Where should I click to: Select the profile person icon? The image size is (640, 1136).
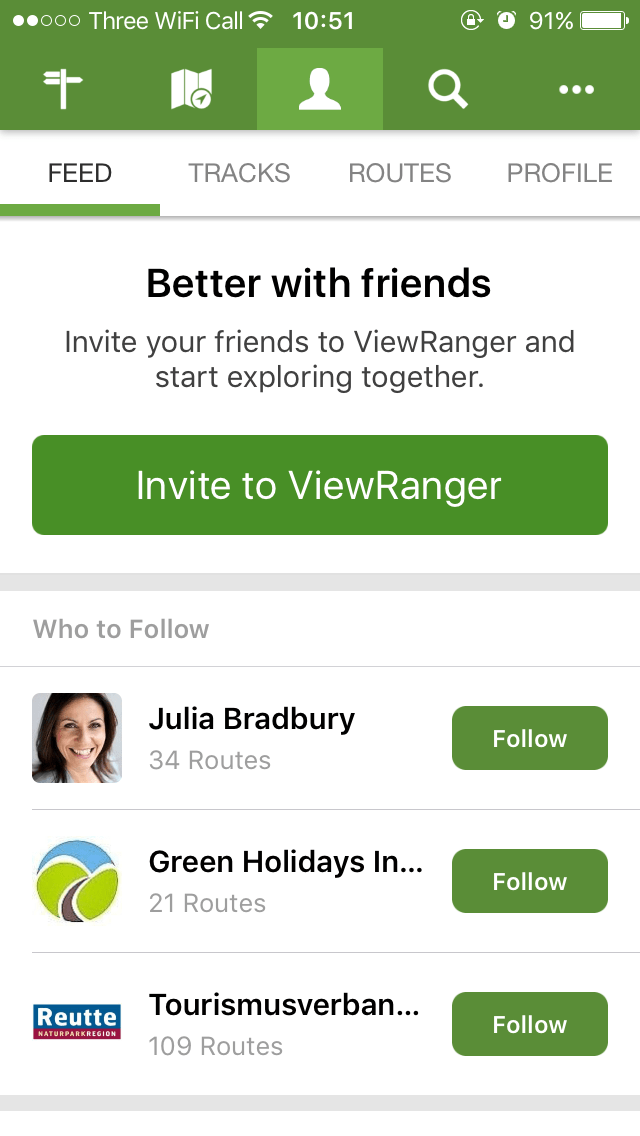click(x=320, y=90)
